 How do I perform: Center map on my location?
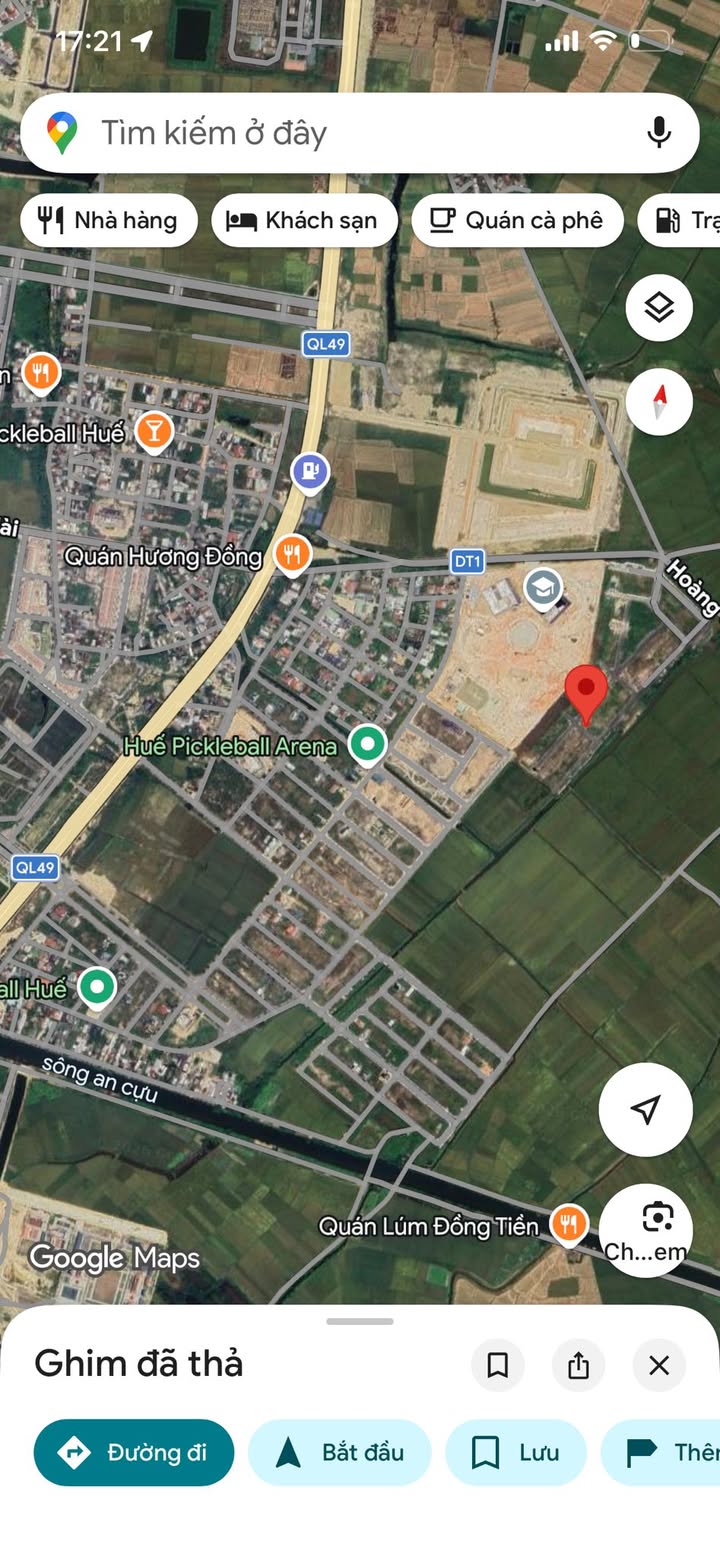(645, 1109)
